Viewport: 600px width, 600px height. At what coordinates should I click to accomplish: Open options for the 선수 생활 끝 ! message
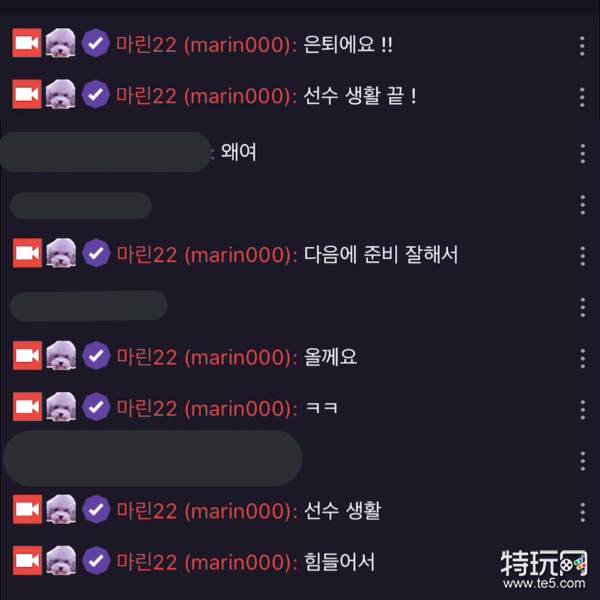point(582,96)
